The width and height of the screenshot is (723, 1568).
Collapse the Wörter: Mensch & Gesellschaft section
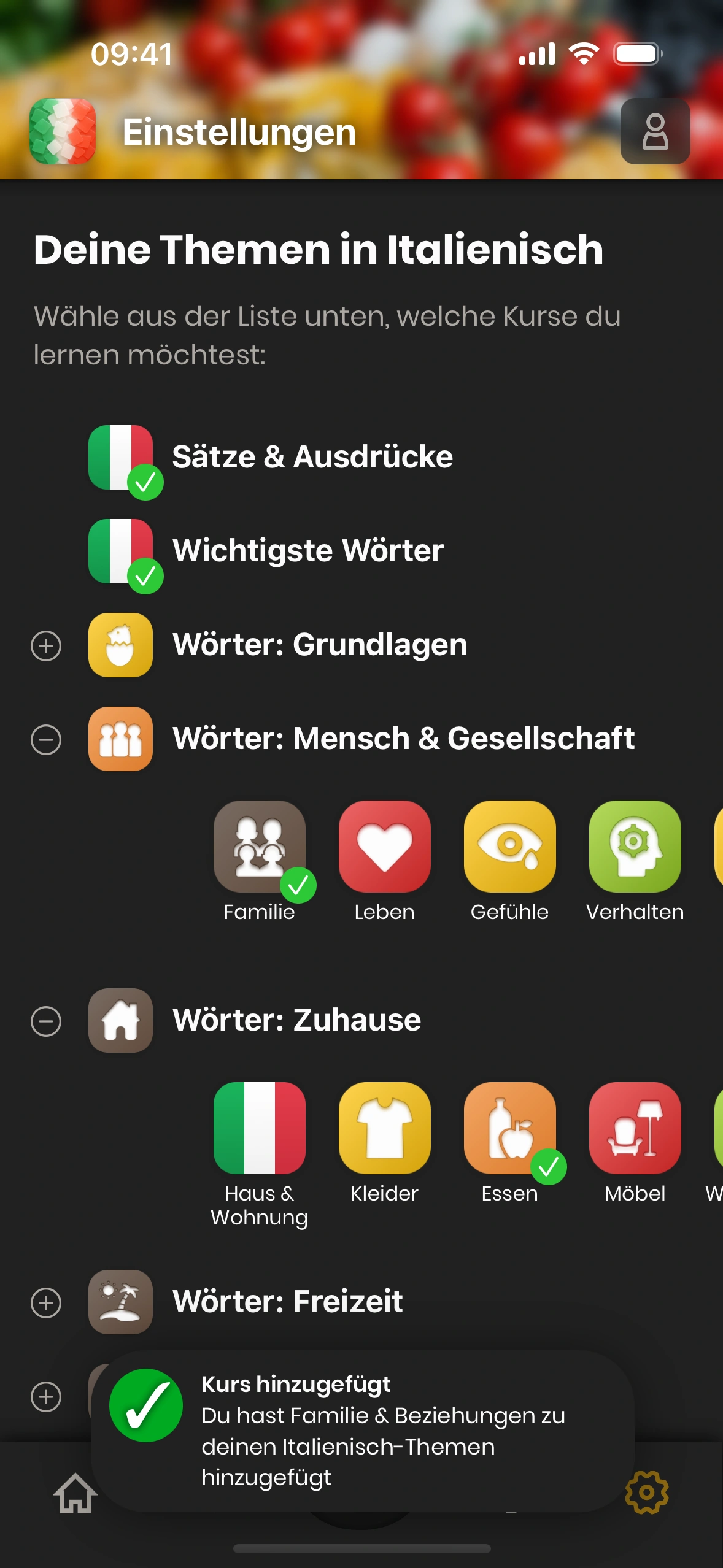(x=46, y=739)
